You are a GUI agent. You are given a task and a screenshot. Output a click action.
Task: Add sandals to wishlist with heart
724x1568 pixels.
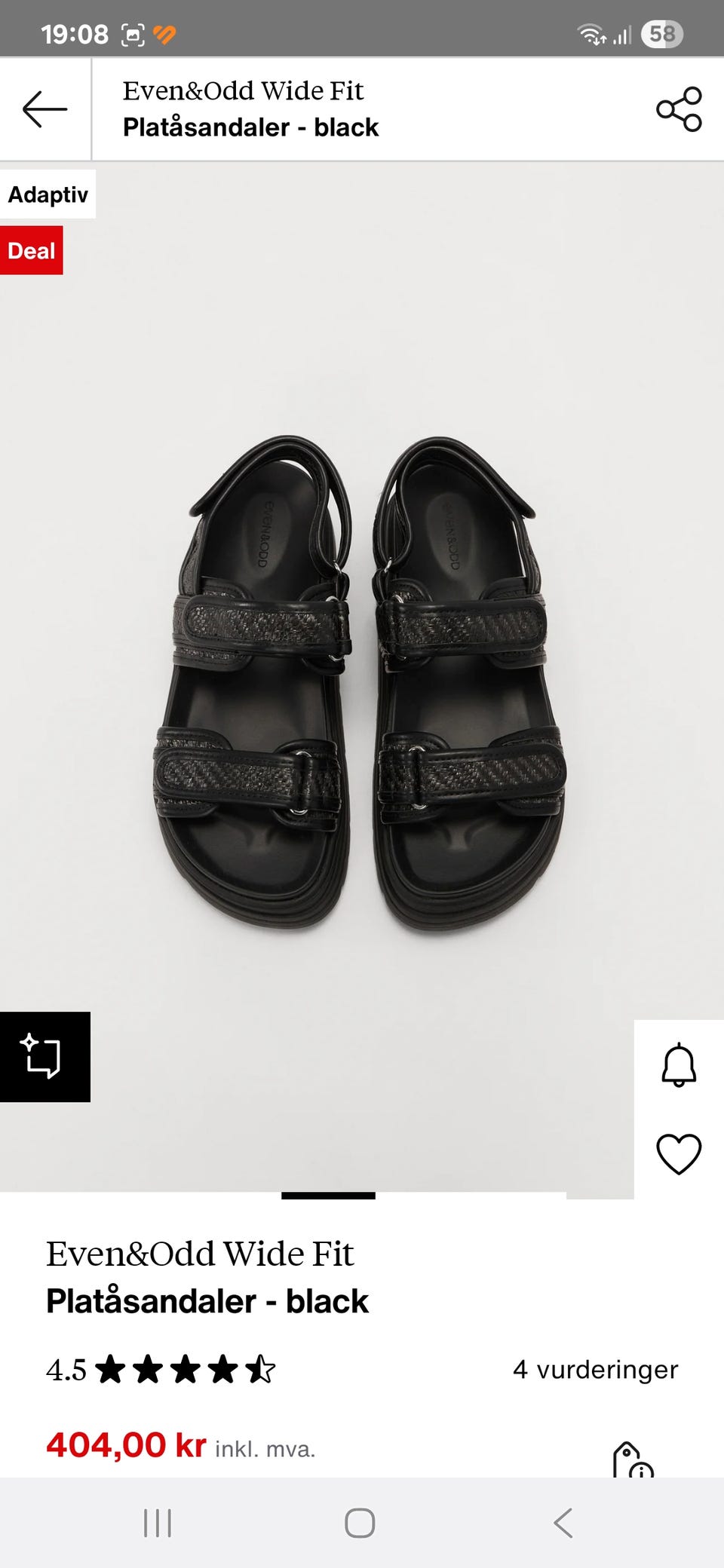pyautogui.click(x=679, y=1153)
